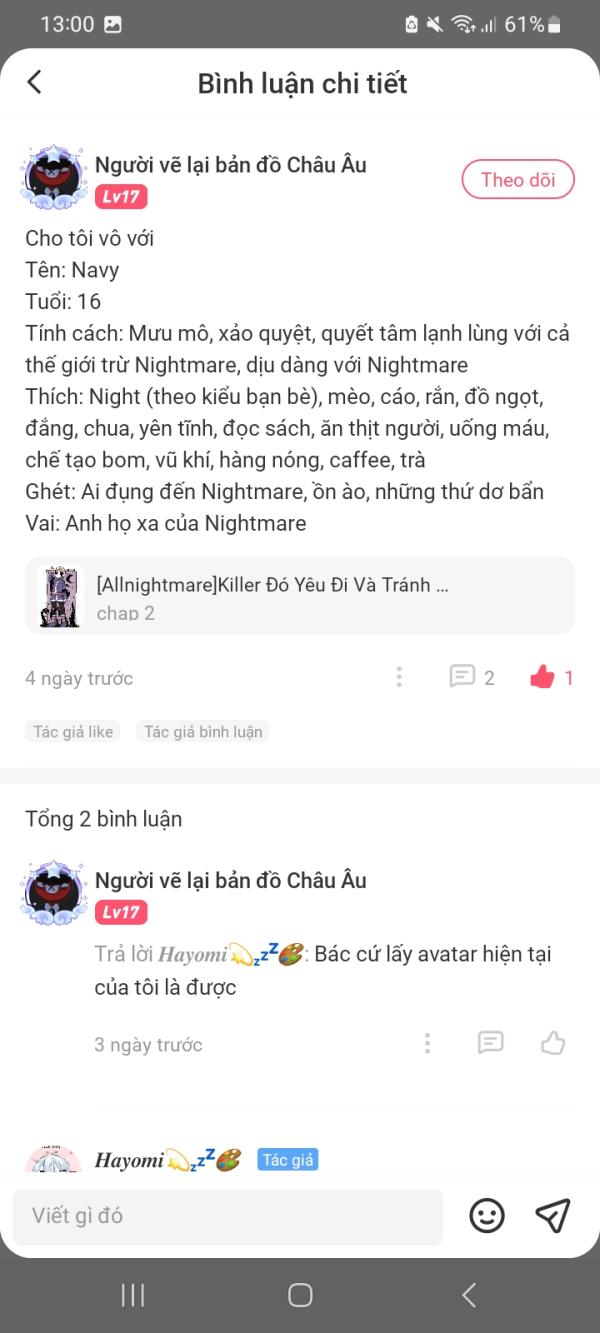The height and width of the screenshot is (1333, 600).
Task: Open the emoji picker
Action: tap(487, 1216)
